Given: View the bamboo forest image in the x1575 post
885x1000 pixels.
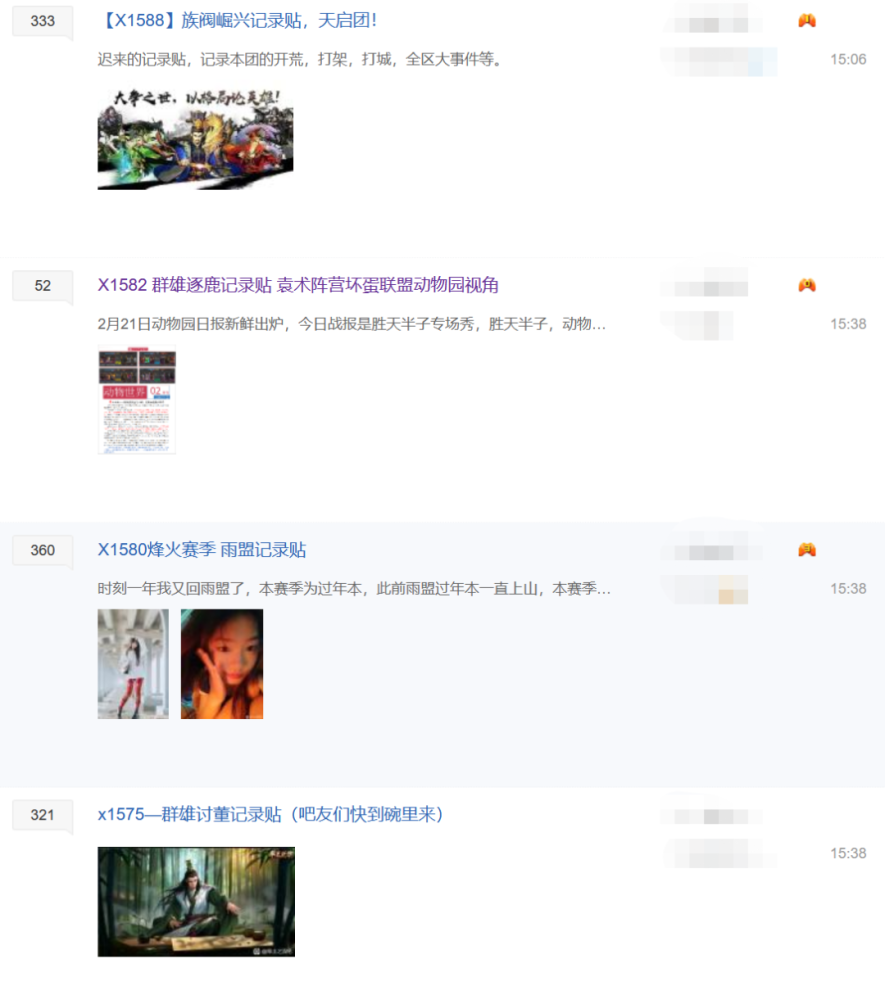Looking at the screenshot, I should (196, 902).
